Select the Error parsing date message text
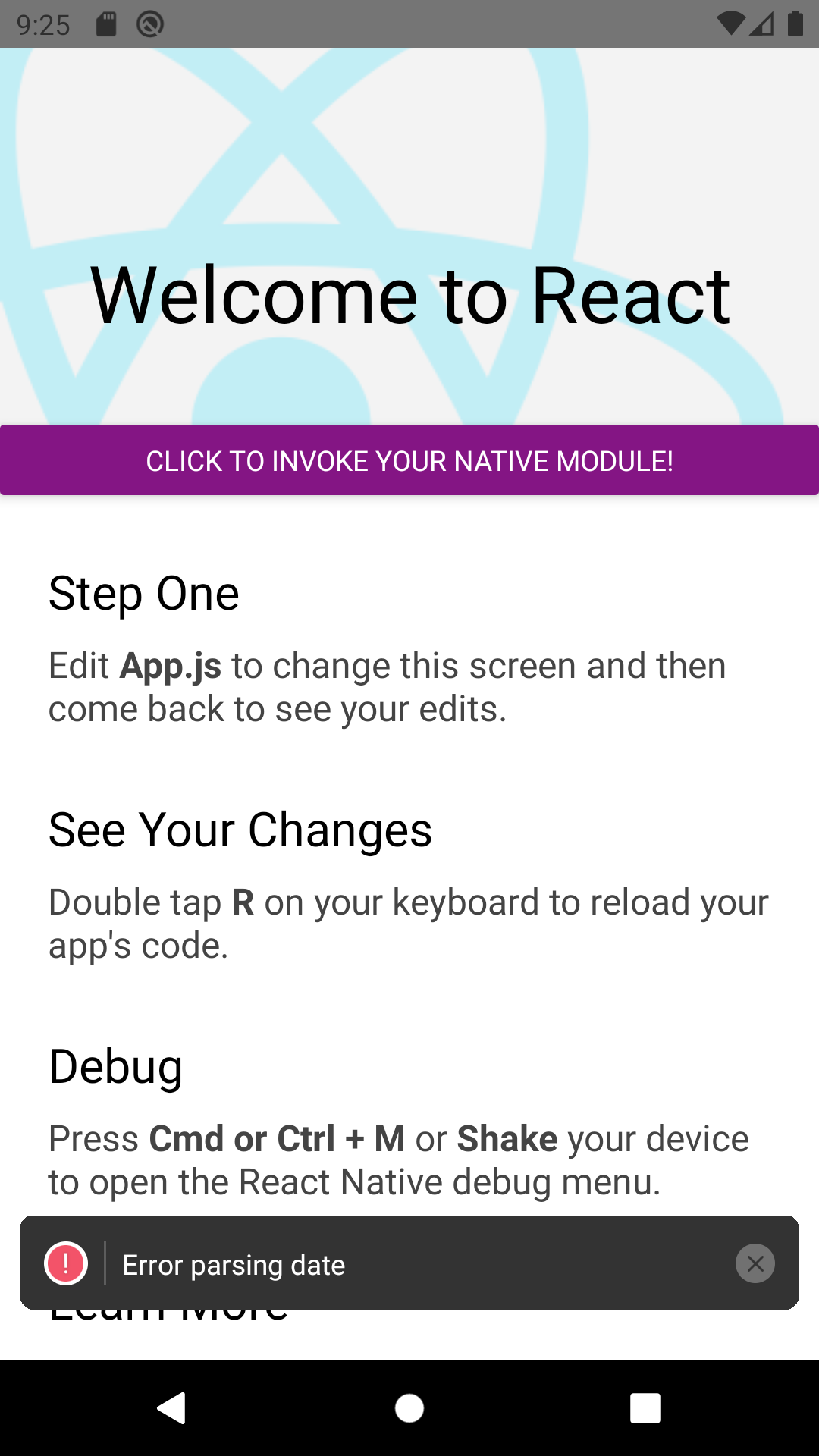 click(x=233, y=1264)
